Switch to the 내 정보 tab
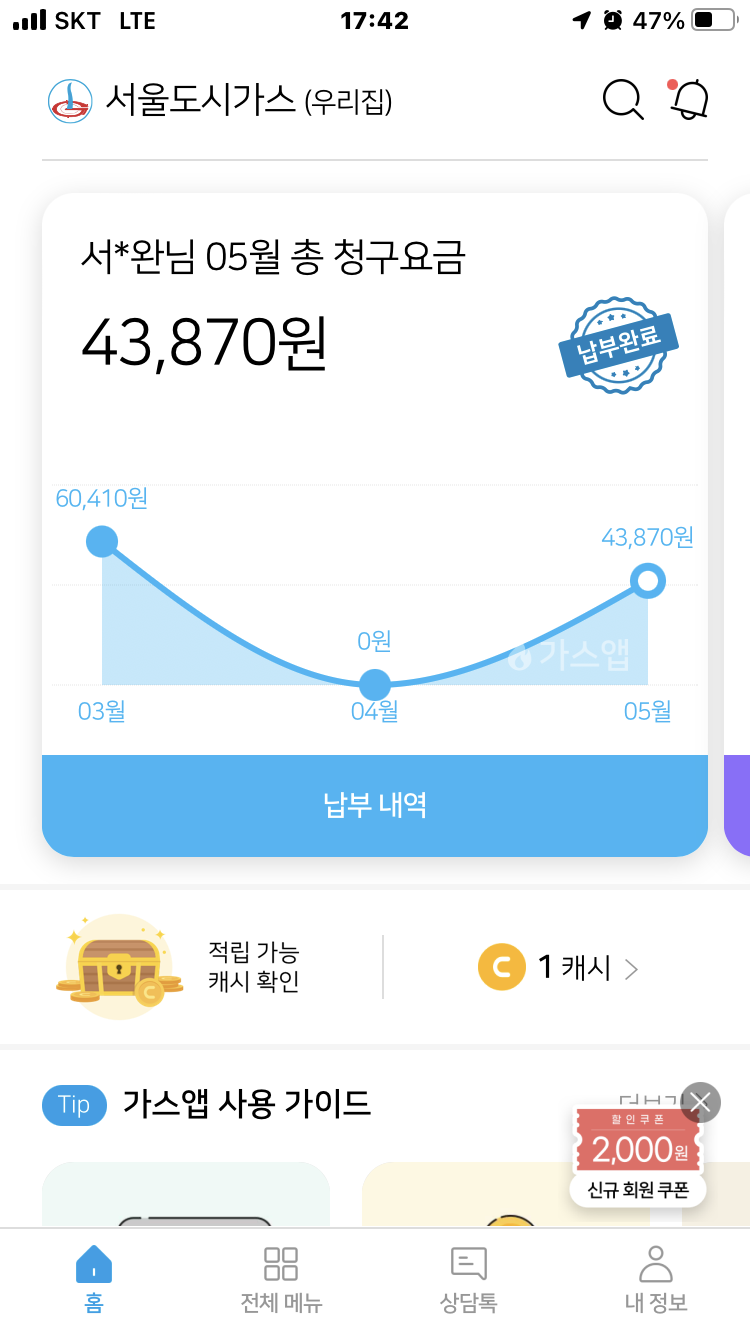Viewport: 750px width, 1334px height. click(x=655, y=1278)
